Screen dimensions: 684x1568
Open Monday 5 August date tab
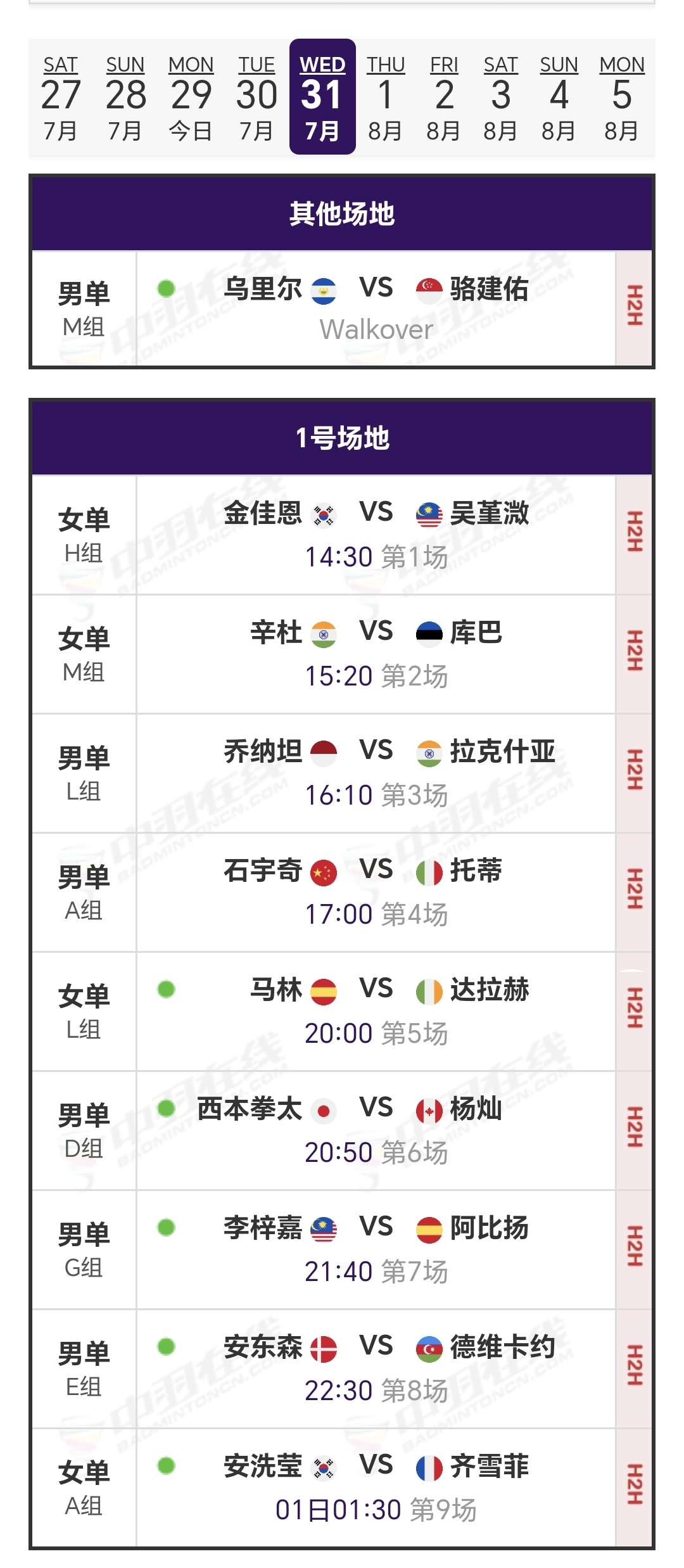click(621, 97)
